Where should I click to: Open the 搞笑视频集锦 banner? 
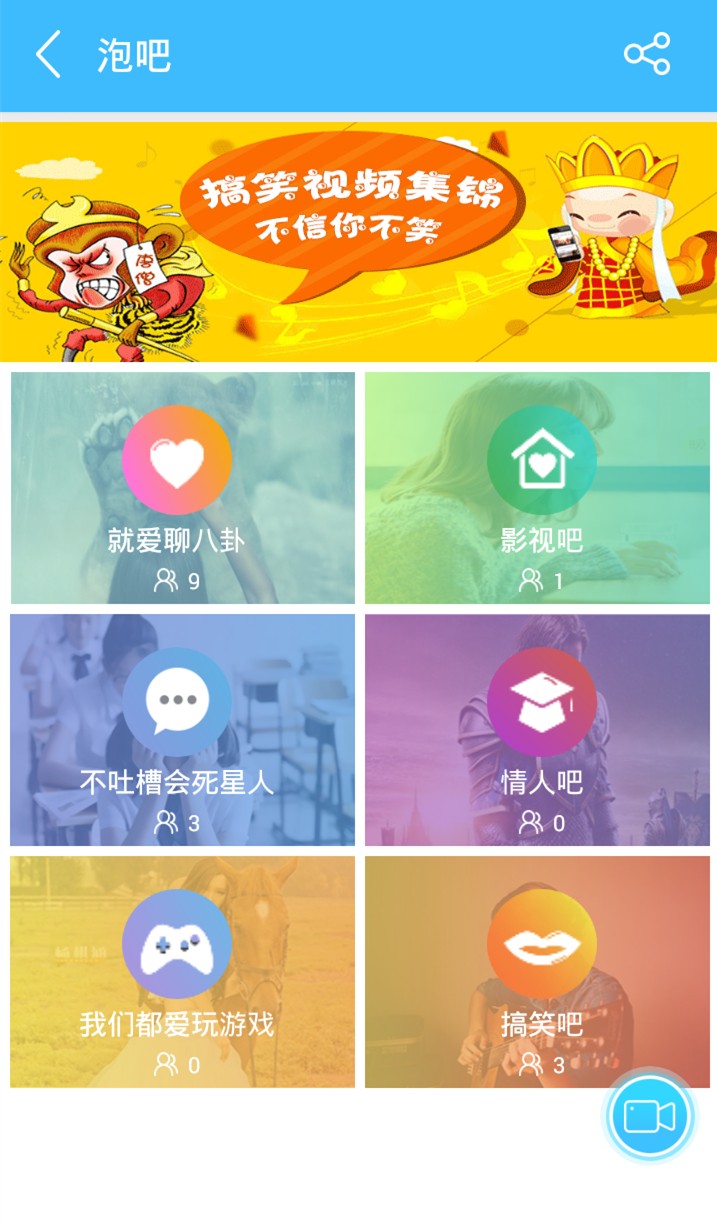click(358, 241)
